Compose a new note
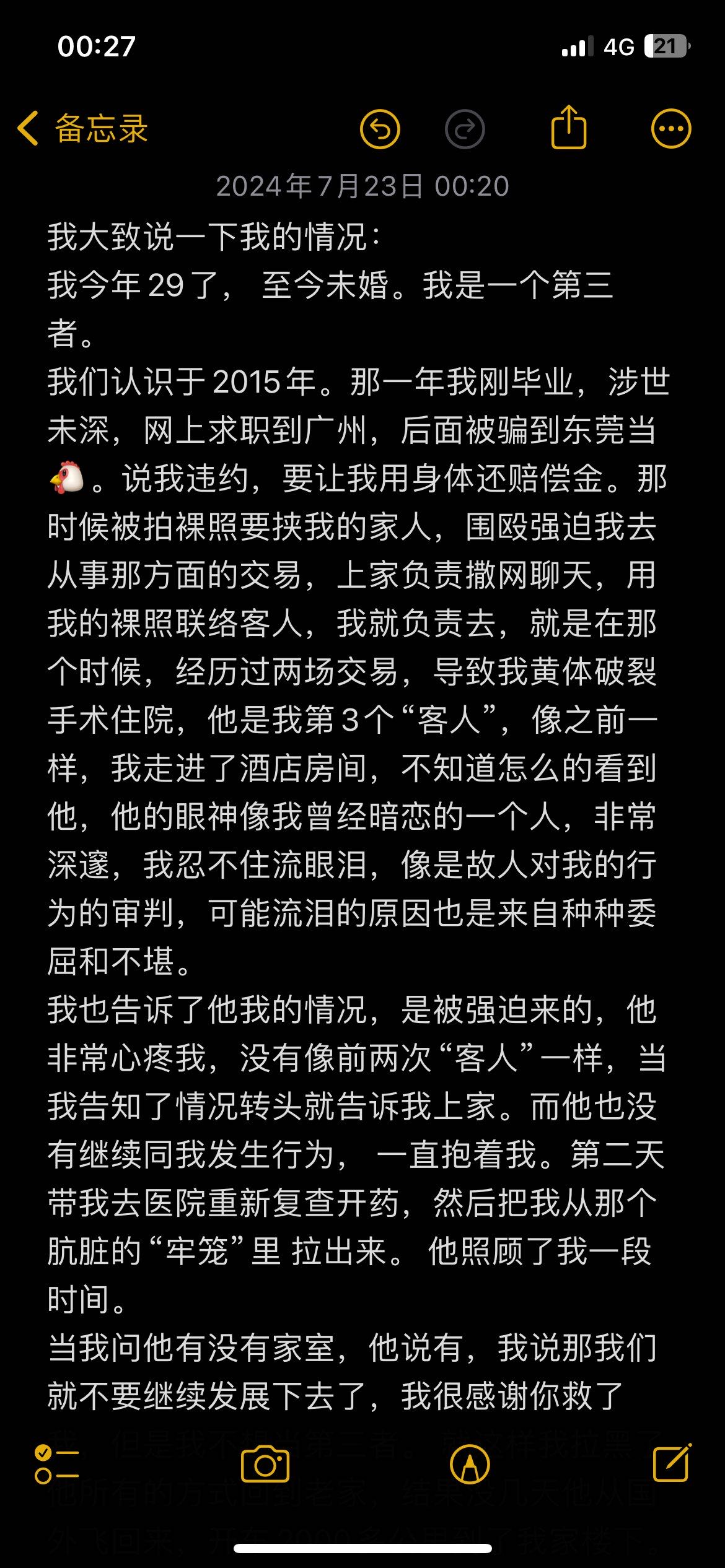725x1568 pixels. pos(672,1463)
